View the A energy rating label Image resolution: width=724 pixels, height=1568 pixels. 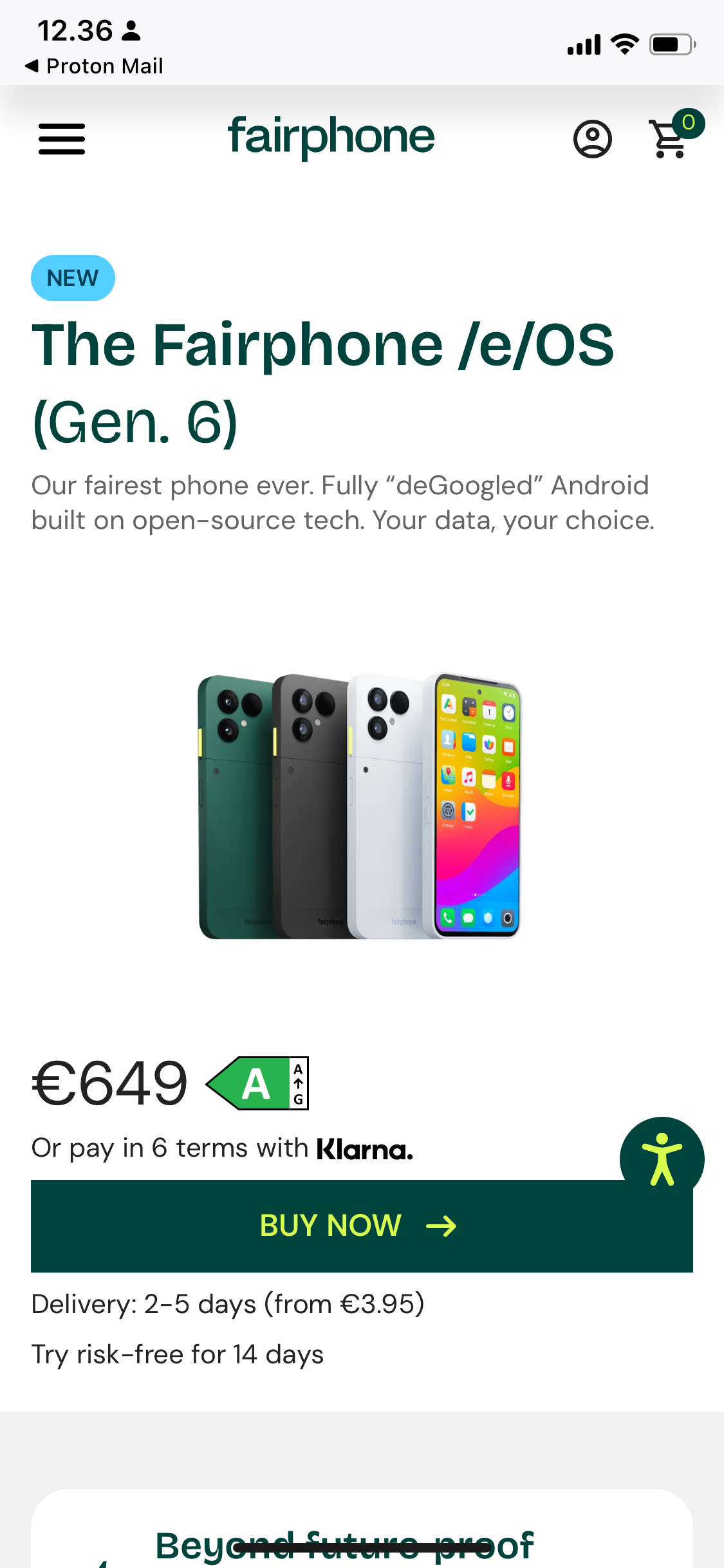click(x=257, y=1083)
